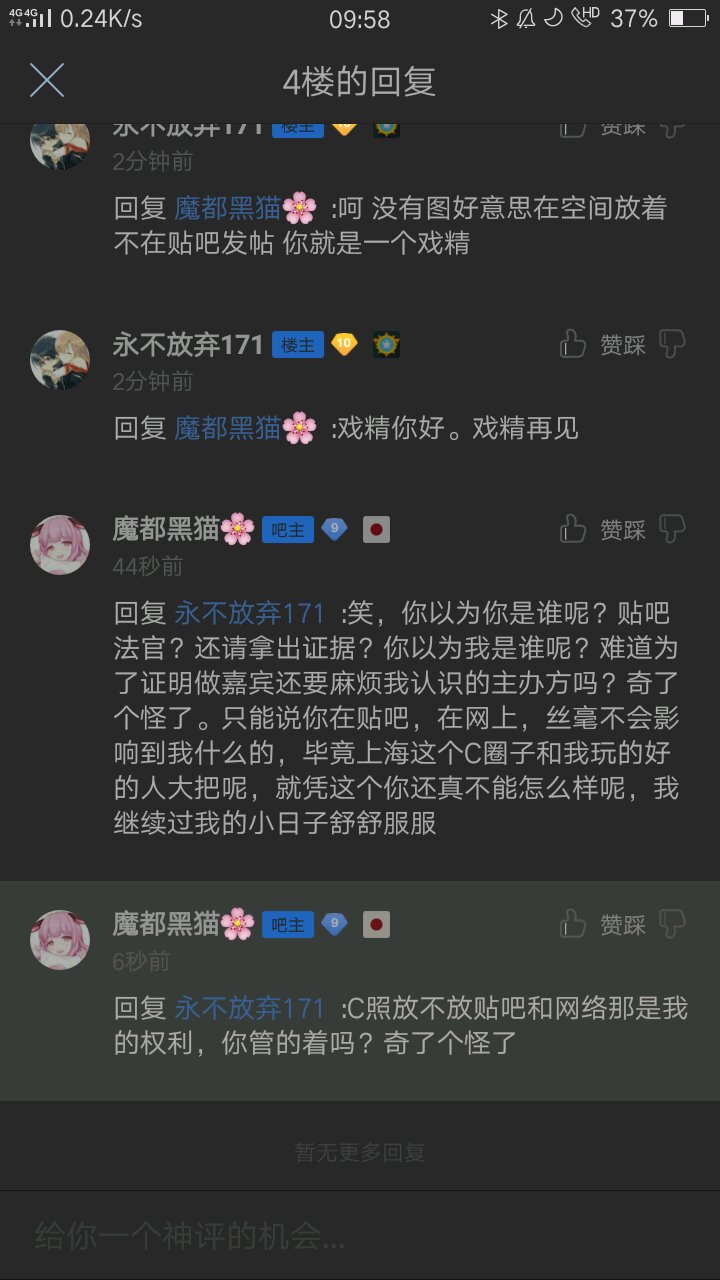The height and width of the screenshot is (1280, 720).
Task: Close the 4楼 replies panel
Action: [x=47, y=81]
